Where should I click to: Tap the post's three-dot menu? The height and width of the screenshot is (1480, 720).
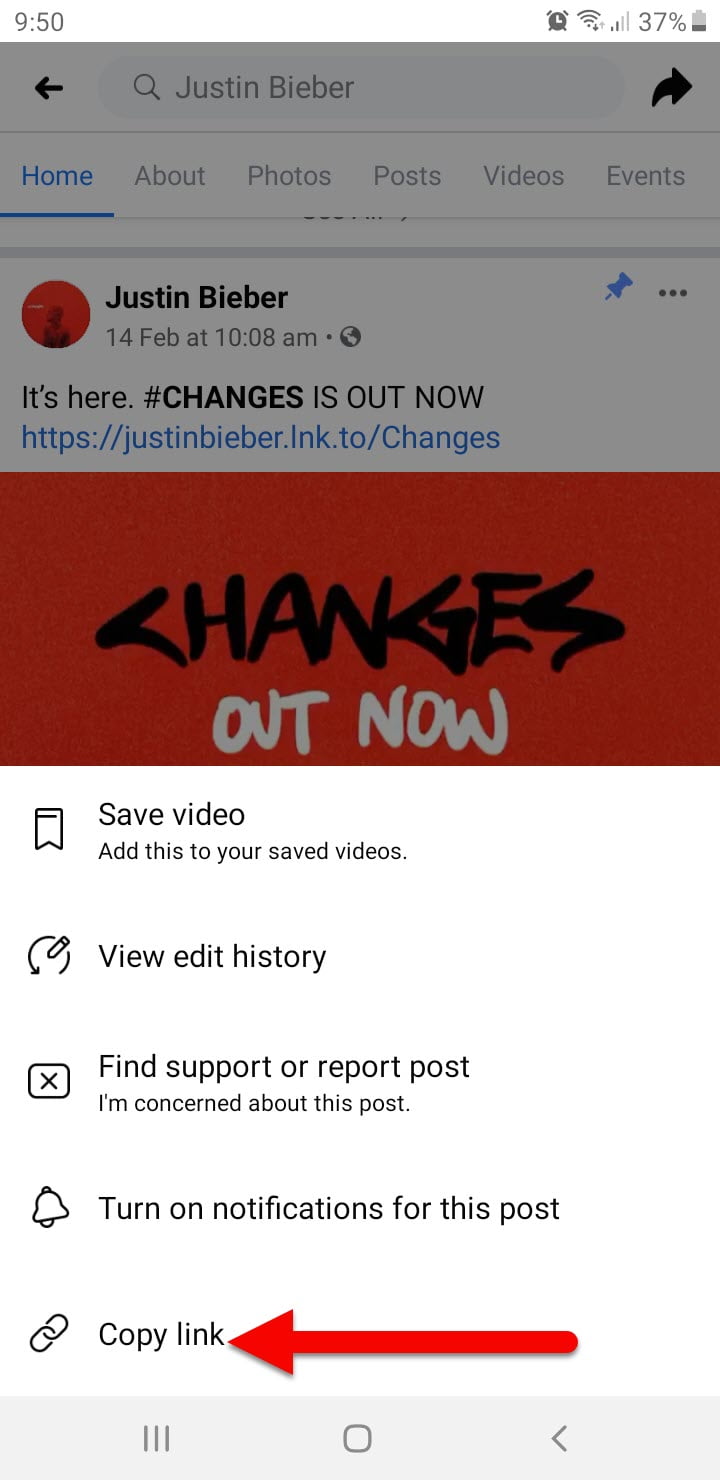673,293
